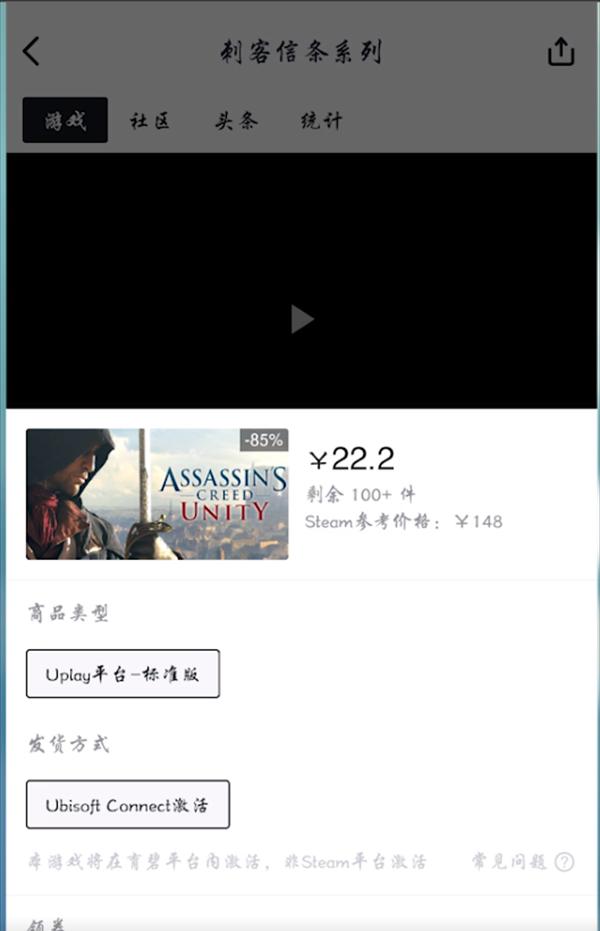Open 常见问题 help

[523, 862]
